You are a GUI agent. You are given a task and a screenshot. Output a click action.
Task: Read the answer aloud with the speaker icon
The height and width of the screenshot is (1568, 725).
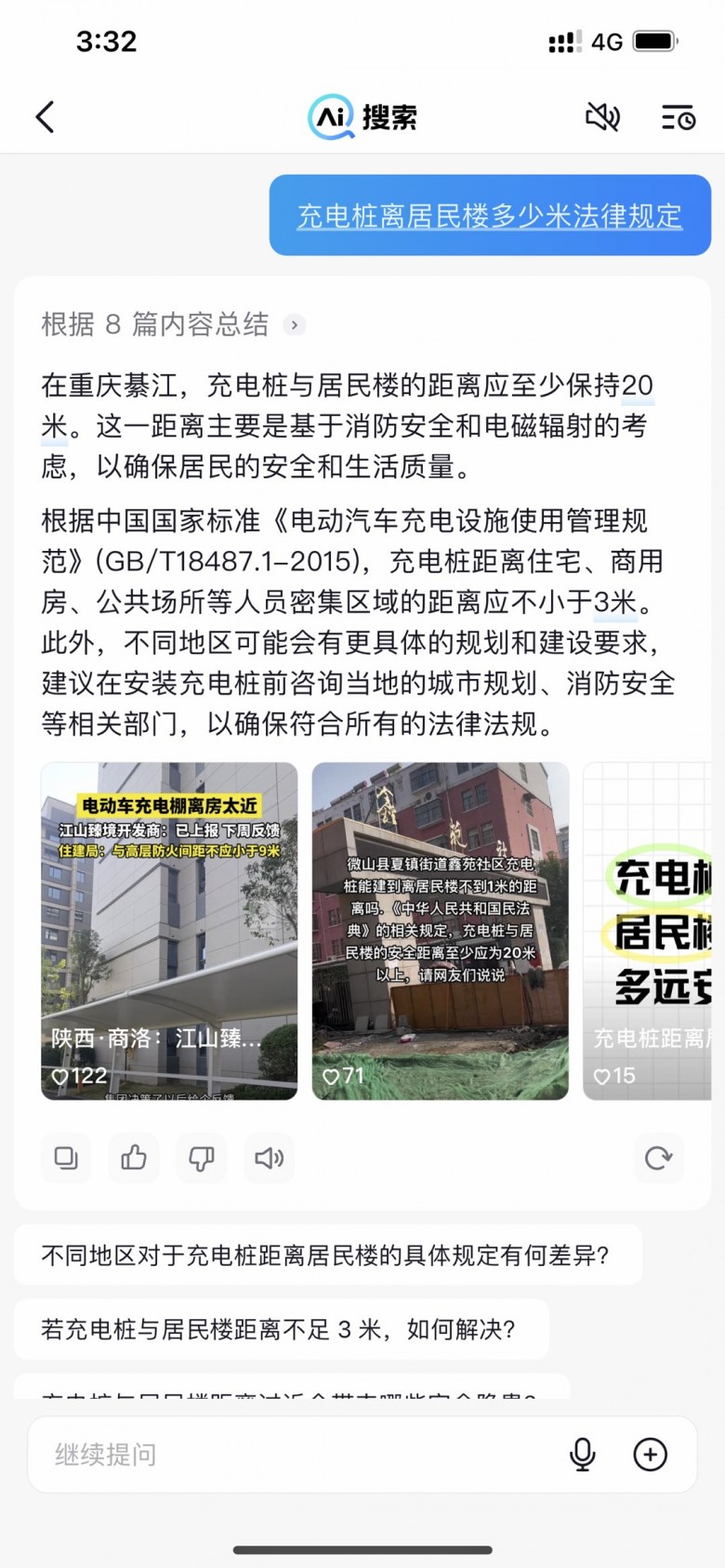(x=270, y=1157)
